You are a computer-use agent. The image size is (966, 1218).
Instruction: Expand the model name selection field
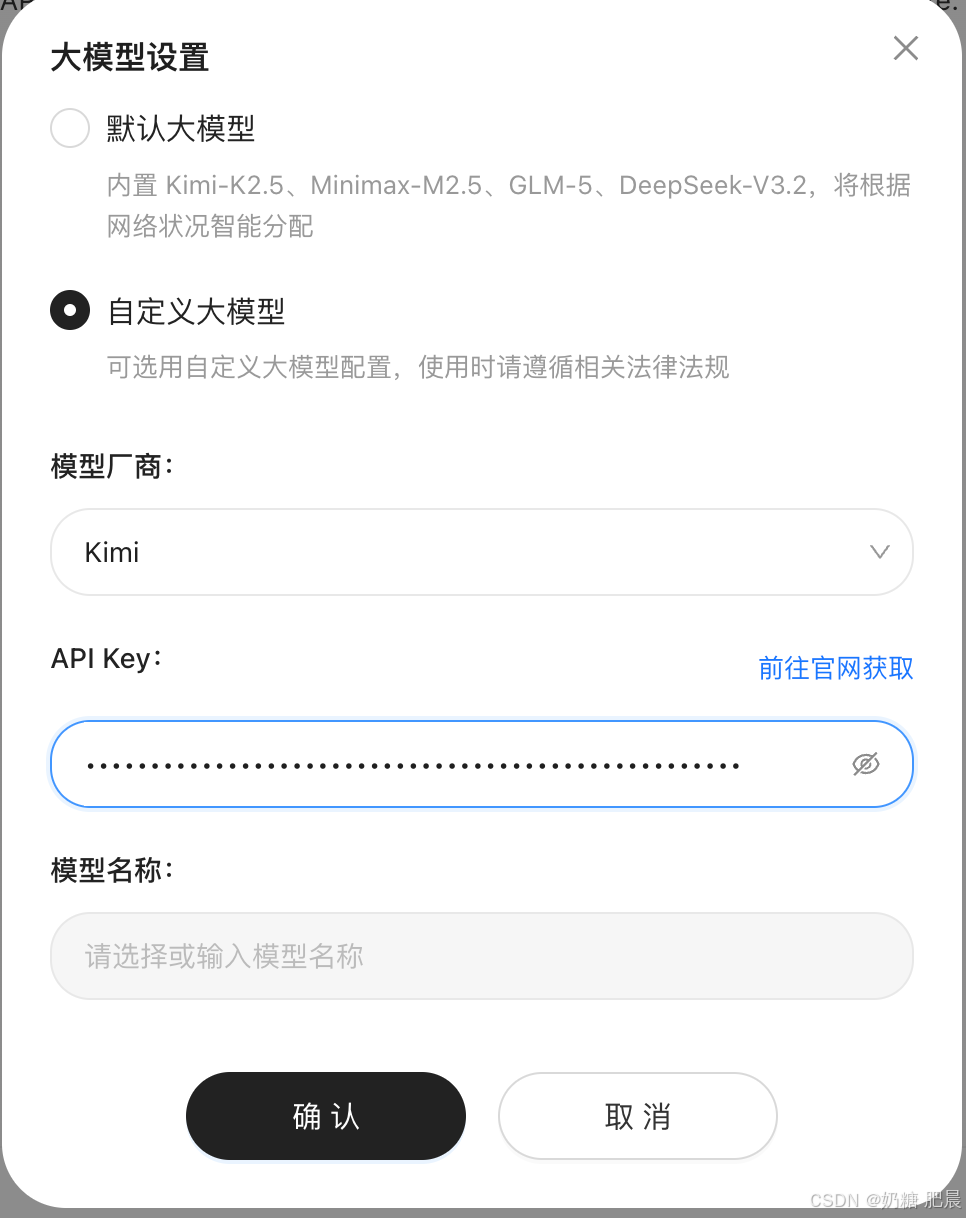pyautogui.click(x=482, y=956)
